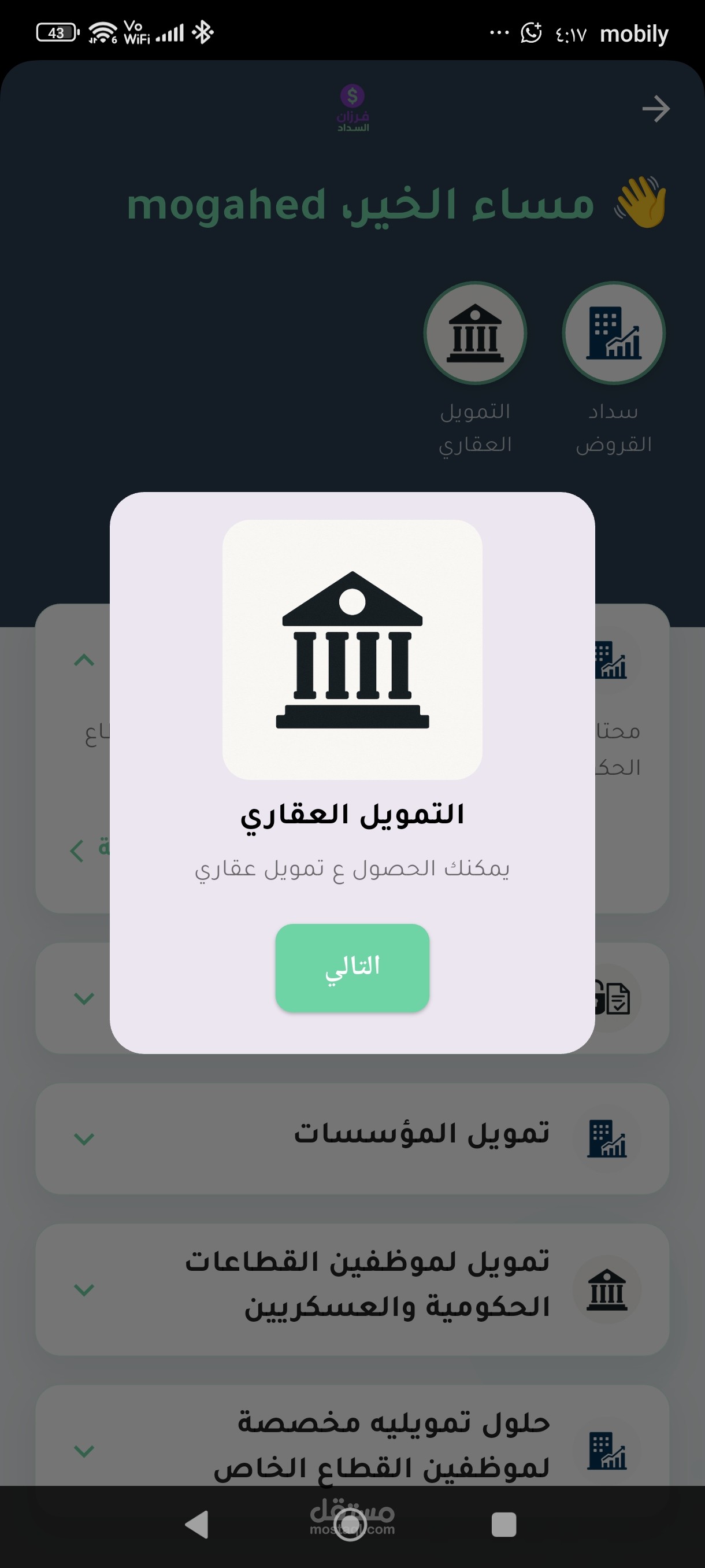Tap the arrow icon in the top bar
705x1568 pixels.
click(656, 109)
